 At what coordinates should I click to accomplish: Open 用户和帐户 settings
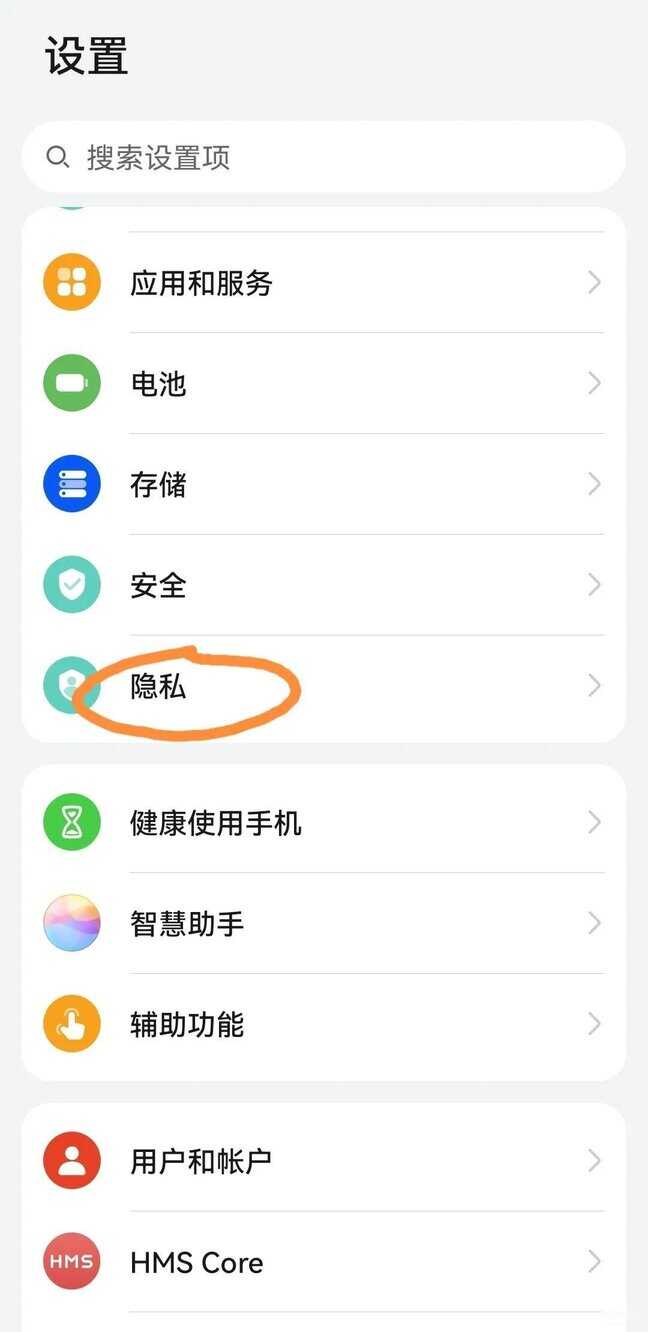click(324, 1161)
